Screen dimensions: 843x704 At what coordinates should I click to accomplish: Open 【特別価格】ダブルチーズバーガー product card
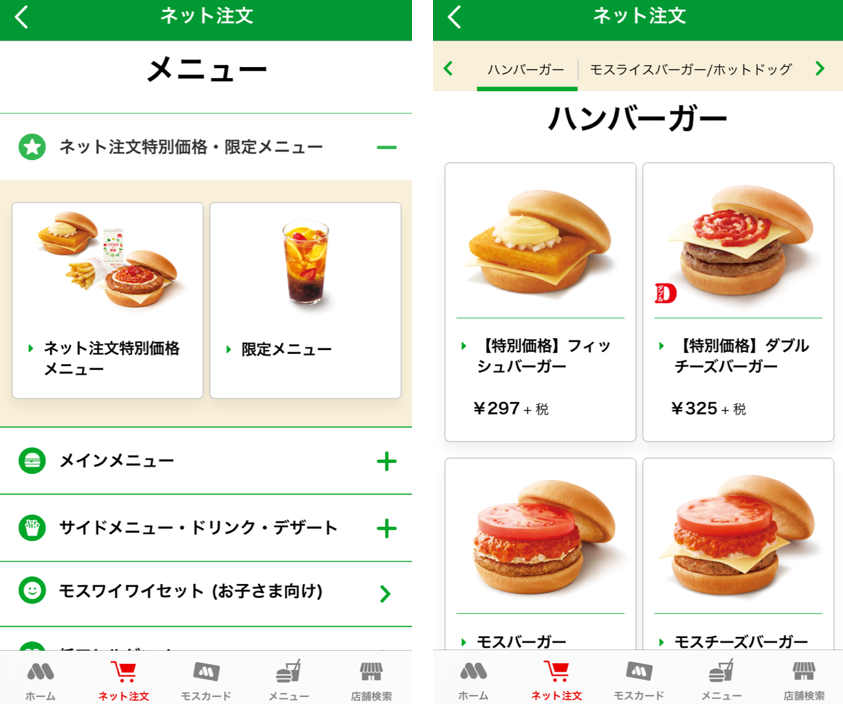coord(737,300)
